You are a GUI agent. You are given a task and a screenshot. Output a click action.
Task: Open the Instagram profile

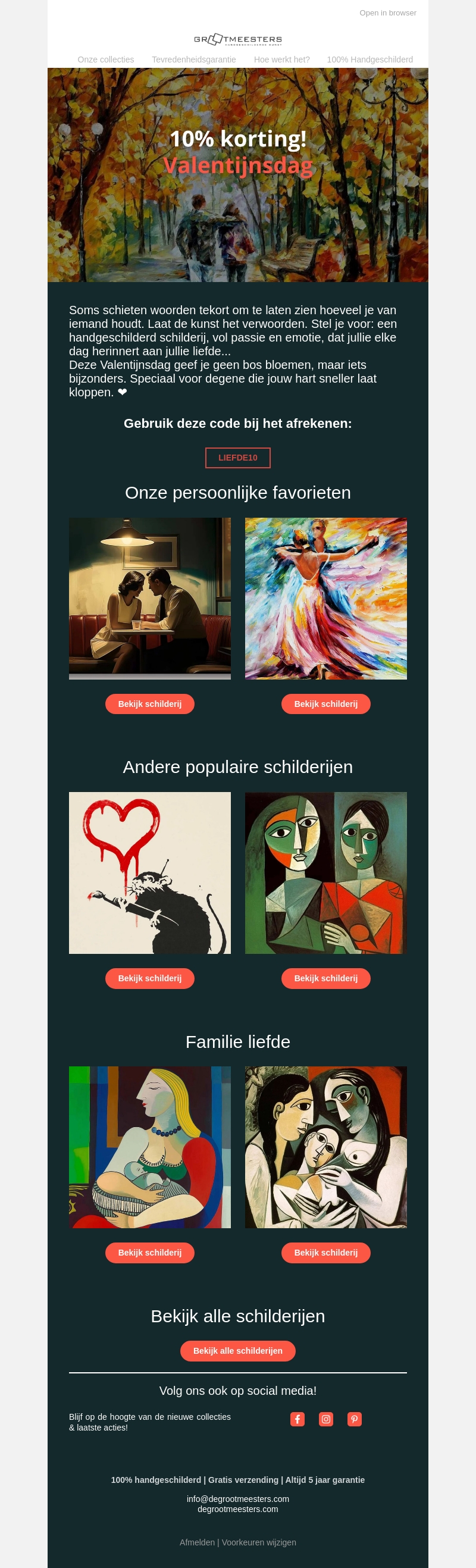(x=326, y=1419)
